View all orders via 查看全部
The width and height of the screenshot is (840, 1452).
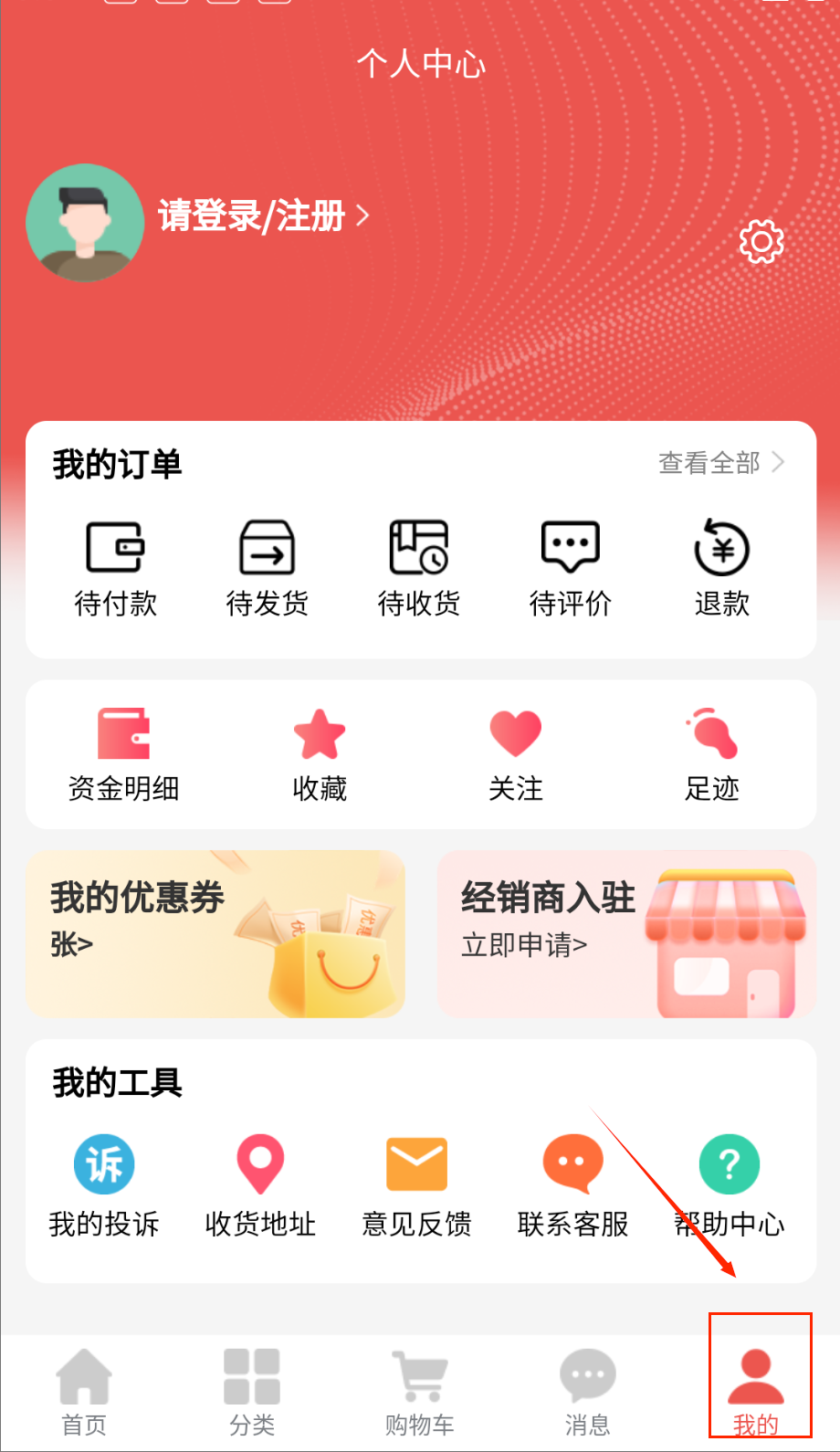click(x=720, y=463)
